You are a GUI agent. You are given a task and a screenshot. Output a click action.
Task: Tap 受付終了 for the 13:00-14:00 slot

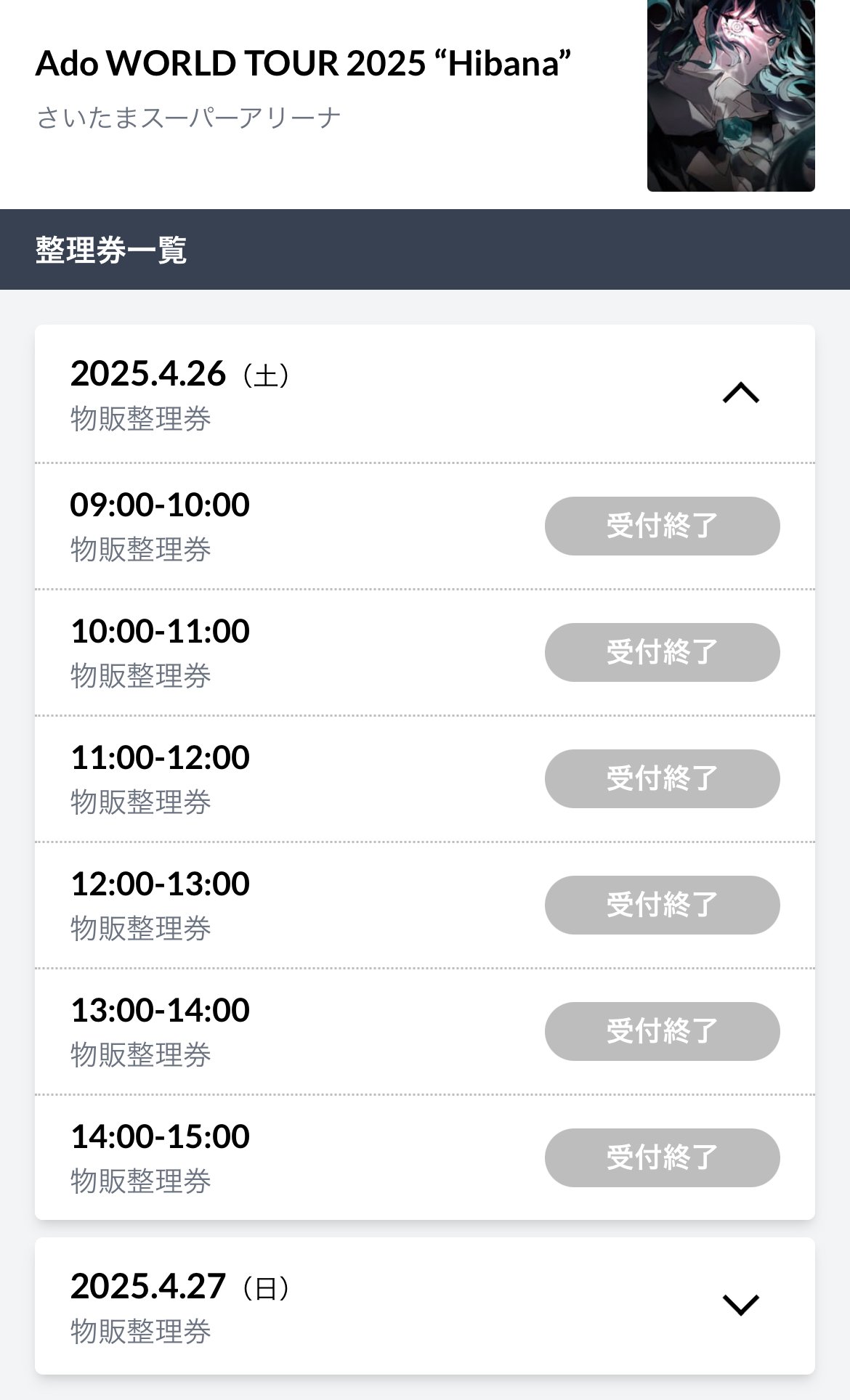[662, 1031]
